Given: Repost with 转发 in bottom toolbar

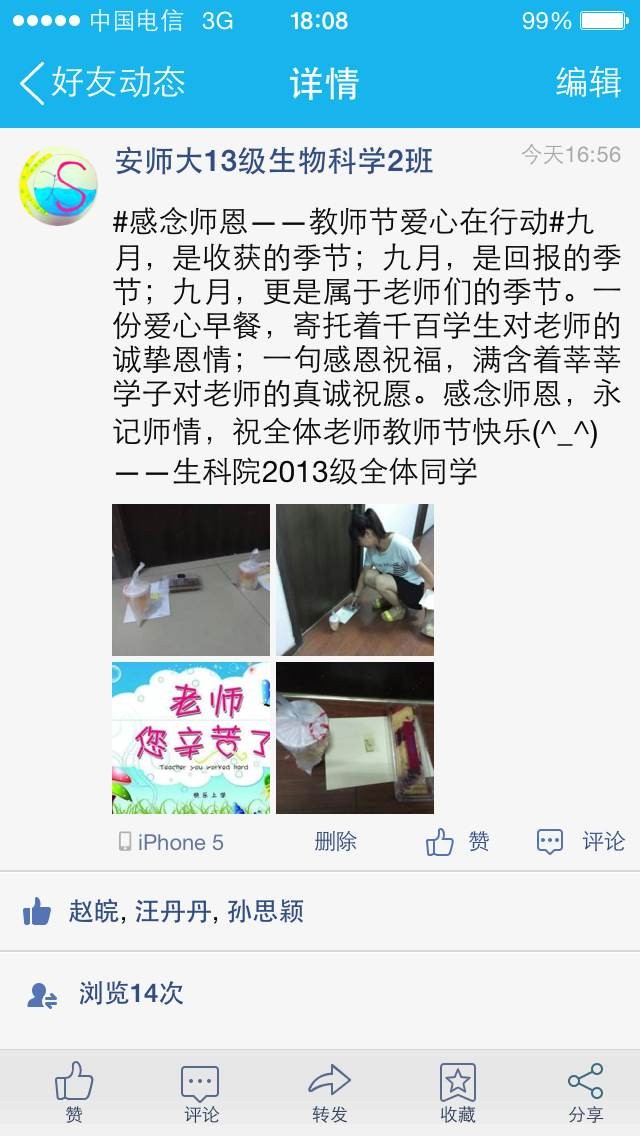Looking at the screenshot, I should click(329, 1092).
